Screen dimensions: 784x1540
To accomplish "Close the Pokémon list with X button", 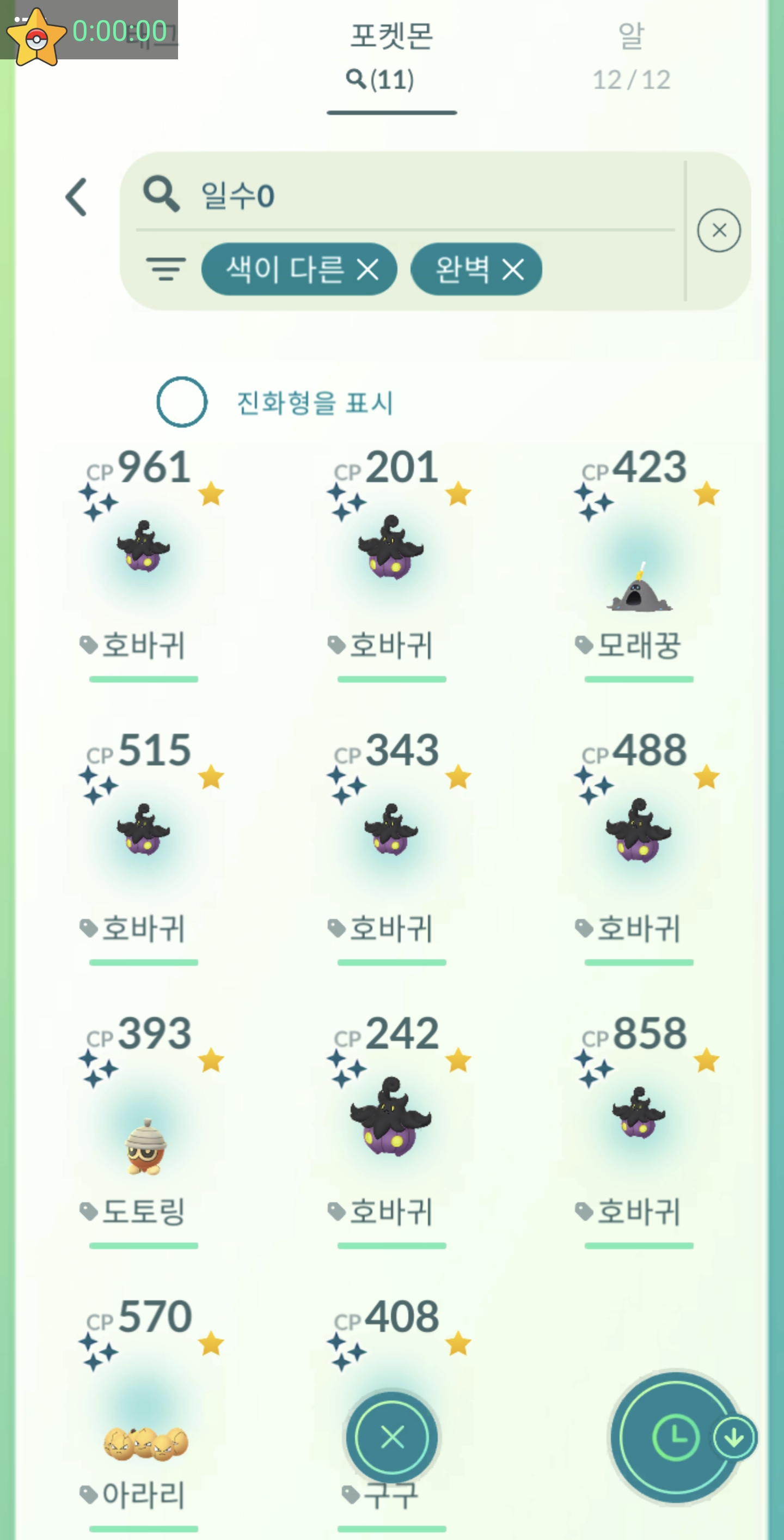I will pos(392,1437).
